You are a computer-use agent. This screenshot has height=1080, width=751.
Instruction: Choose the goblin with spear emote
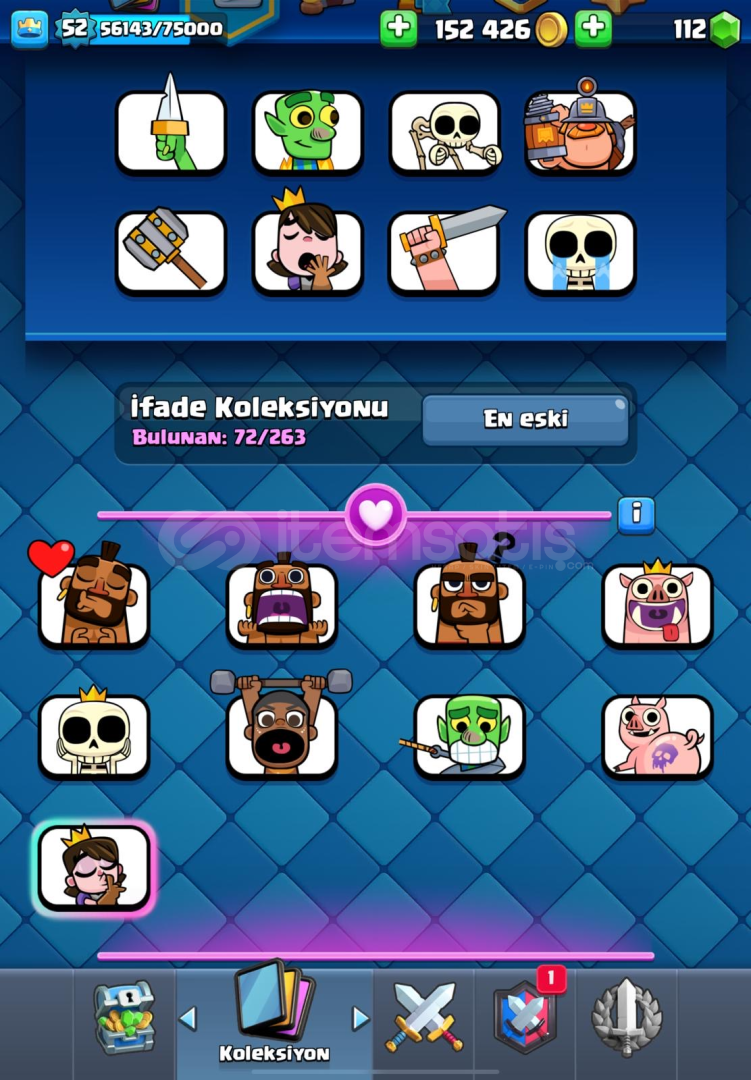tap(469, 735)
